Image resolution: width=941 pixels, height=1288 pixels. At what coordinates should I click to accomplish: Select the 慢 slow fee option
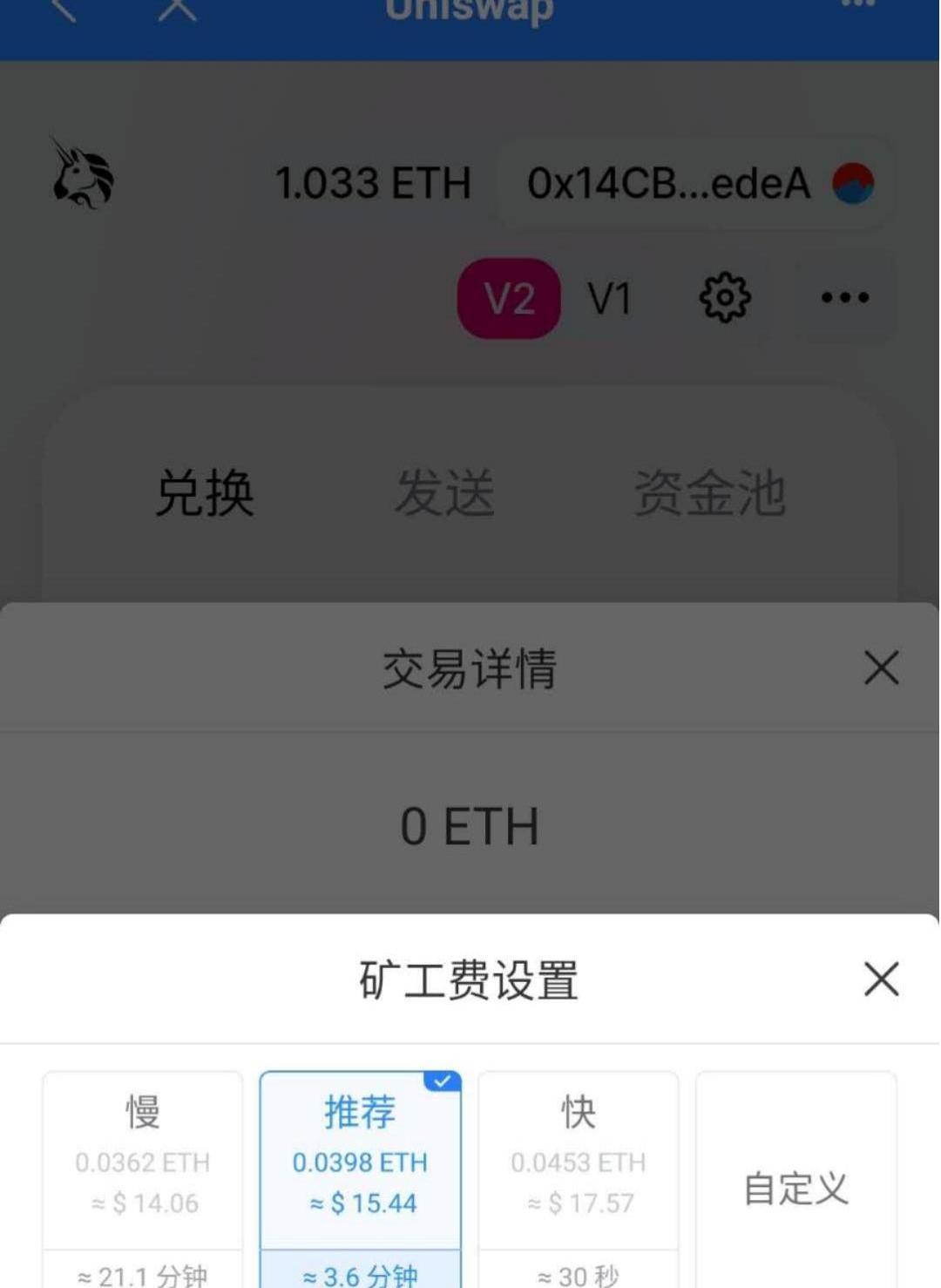click(143, 1159)
